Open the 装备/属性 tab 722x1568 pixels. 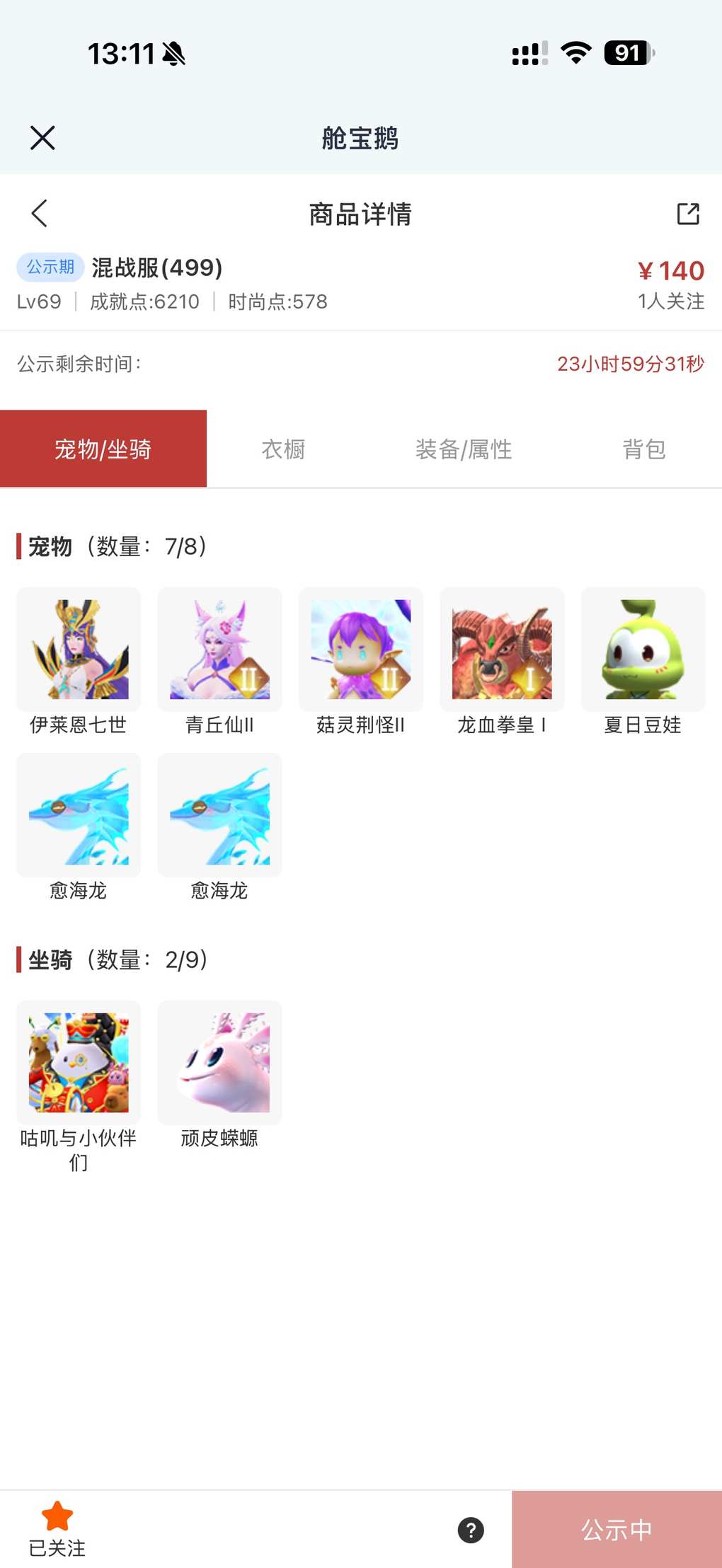click(x=464, y=449)
